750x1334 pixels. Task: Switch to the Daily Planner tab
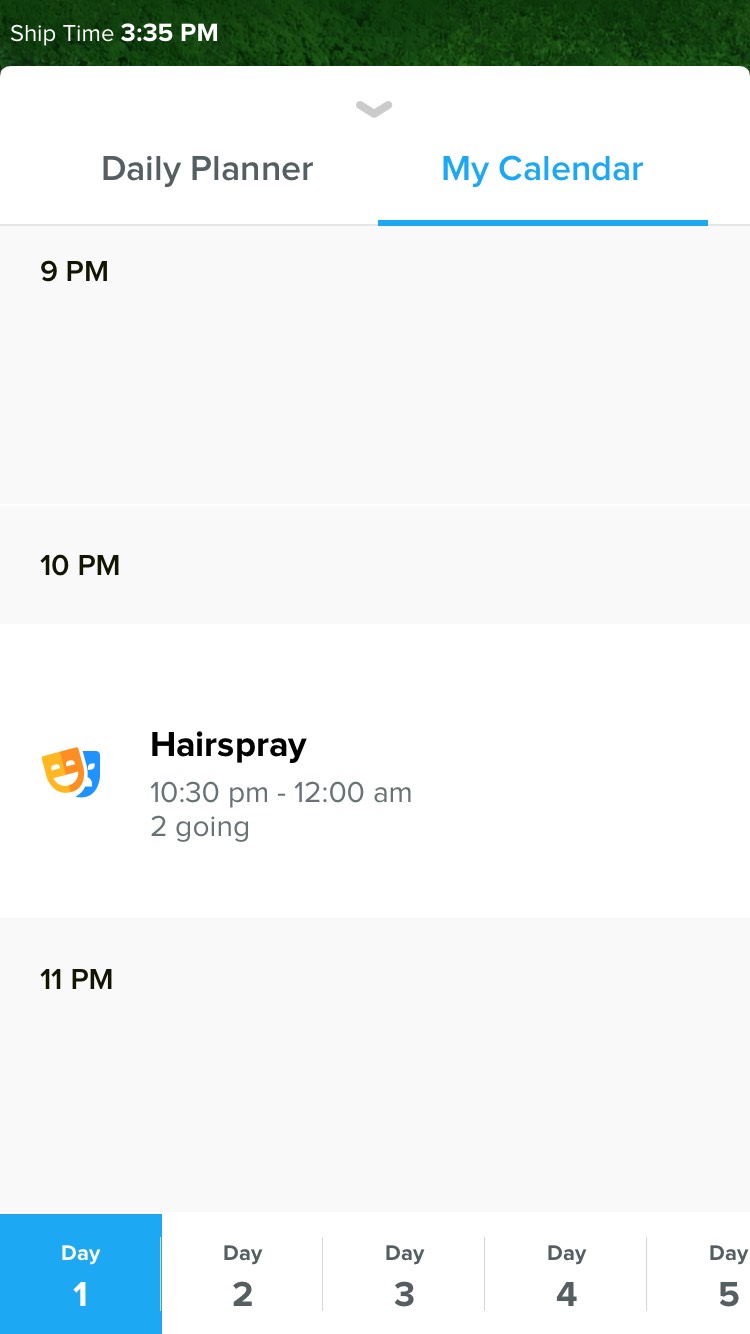tap(207, 169)
